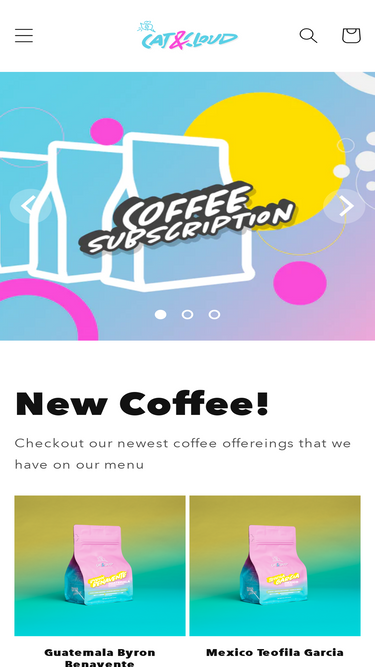Select the third slide indicator dot
Screen dimensions: 375x667
(x=214, y=314)
